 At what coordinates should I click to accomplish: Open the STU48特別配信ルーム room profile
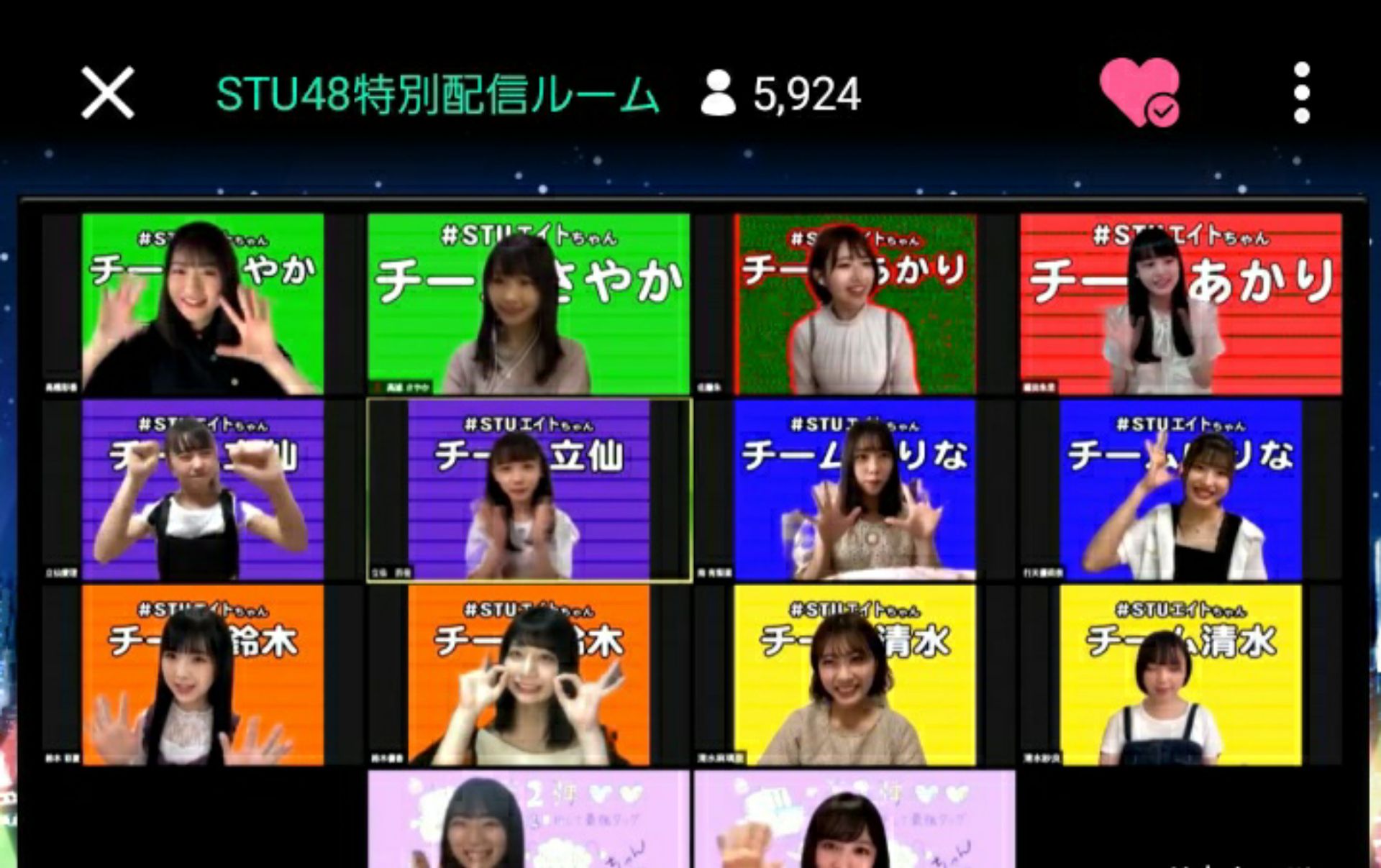click(x=437, y=94)
